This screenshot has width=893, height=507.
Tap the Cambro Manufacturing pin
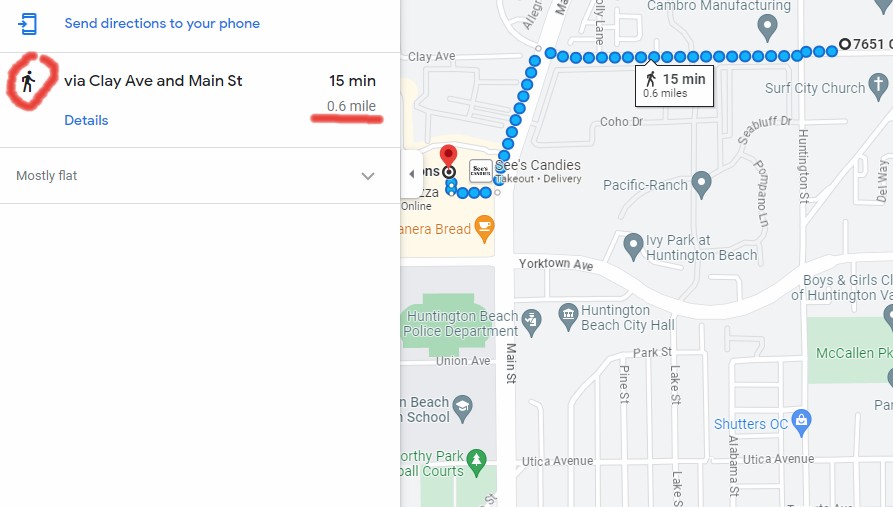[x=767, y=26]
